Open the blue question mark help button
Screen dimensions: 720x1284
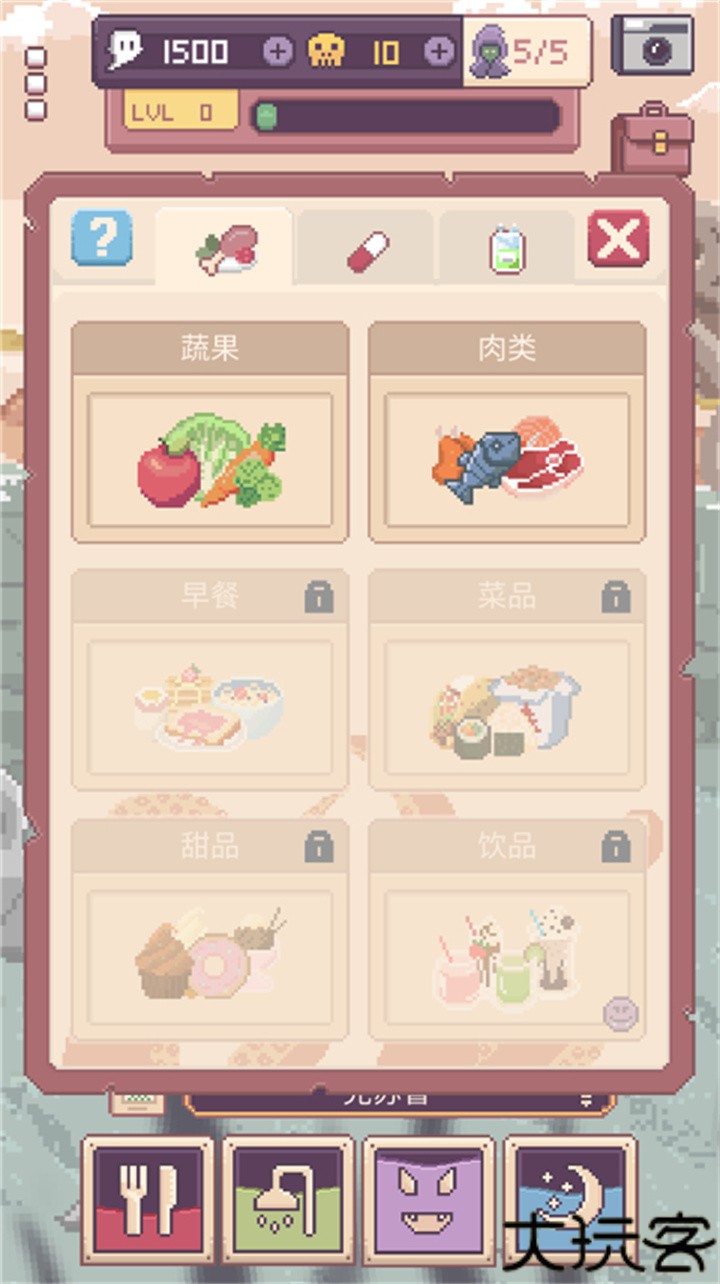point(102,238)
